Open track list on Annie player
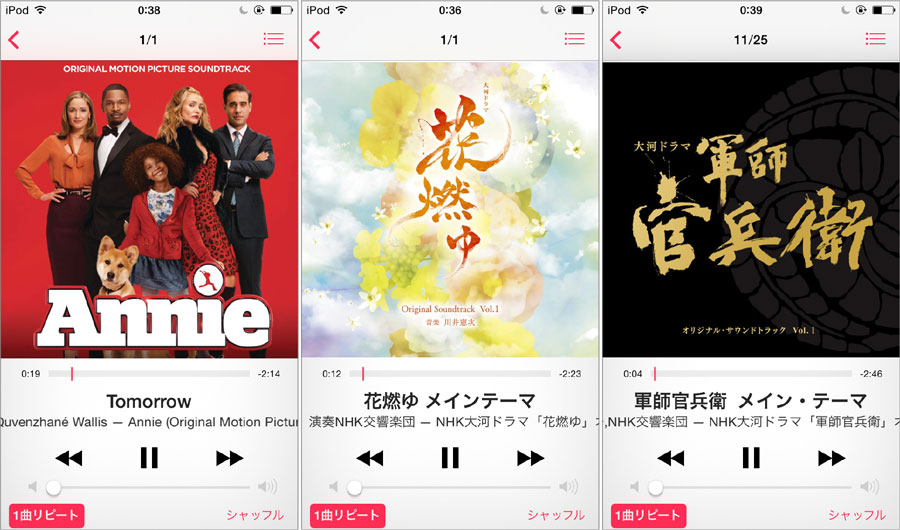Screen dimensions: 900x530 pos(273,40)
